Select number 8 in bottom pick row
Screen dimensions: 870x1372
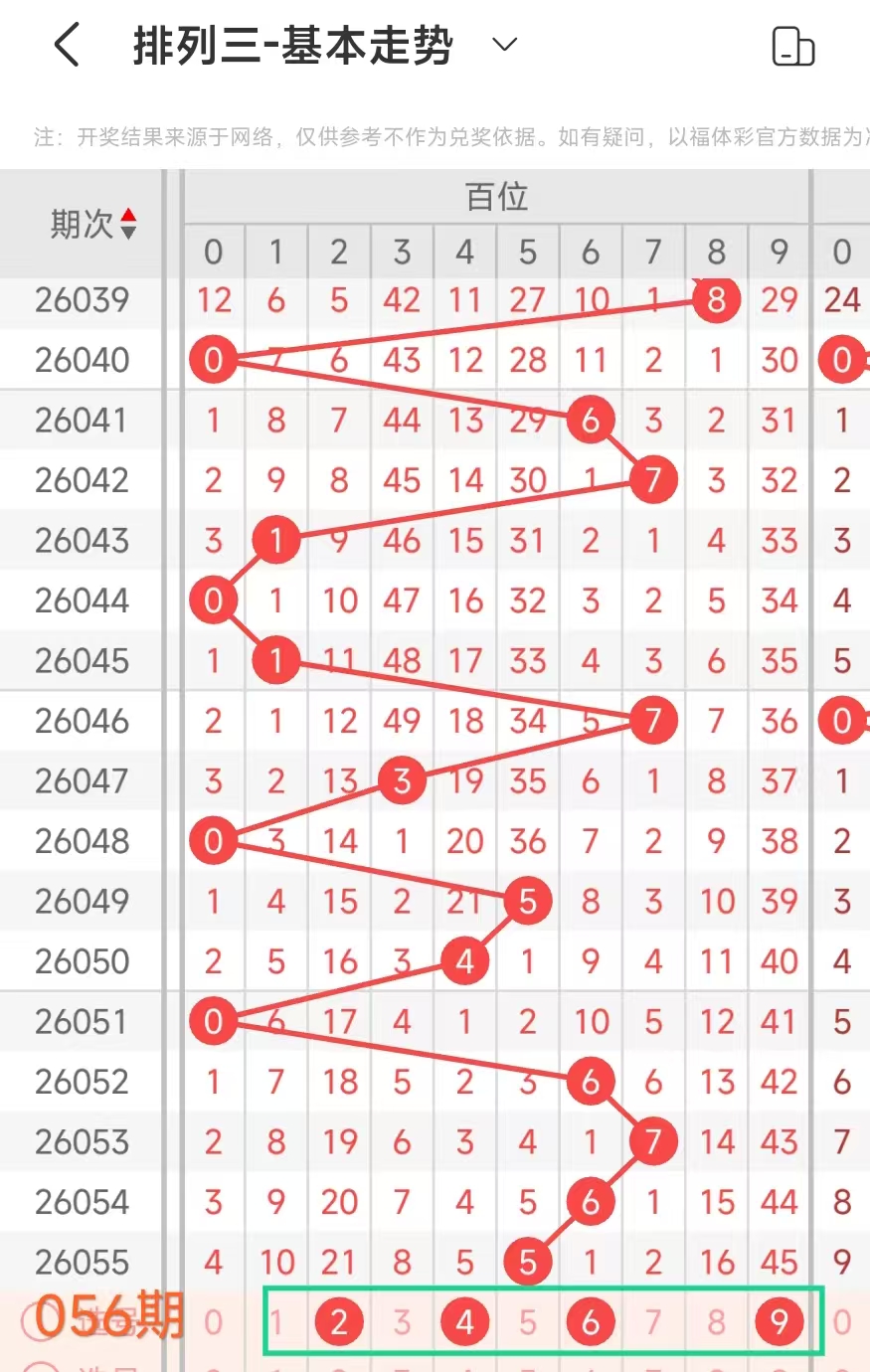(716, 1322)
